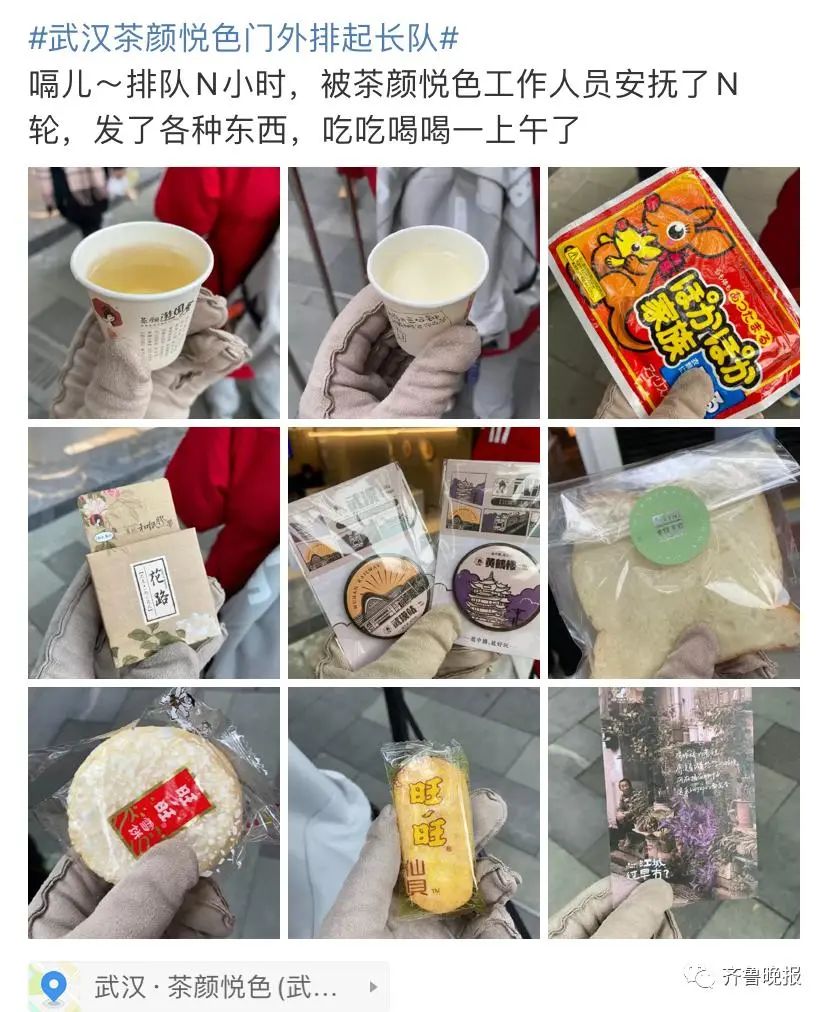Viewport: 828px width, 1012px height.
Task: Open the photo of the milky drink cup
Action: point(414,292)
